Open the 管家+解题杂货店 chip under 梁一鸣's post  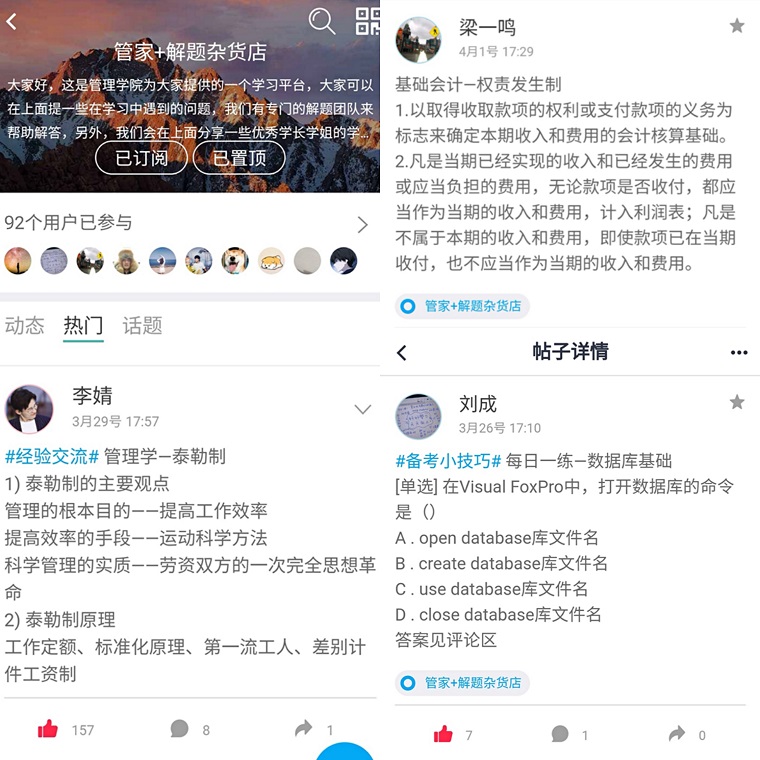point(462,306)
